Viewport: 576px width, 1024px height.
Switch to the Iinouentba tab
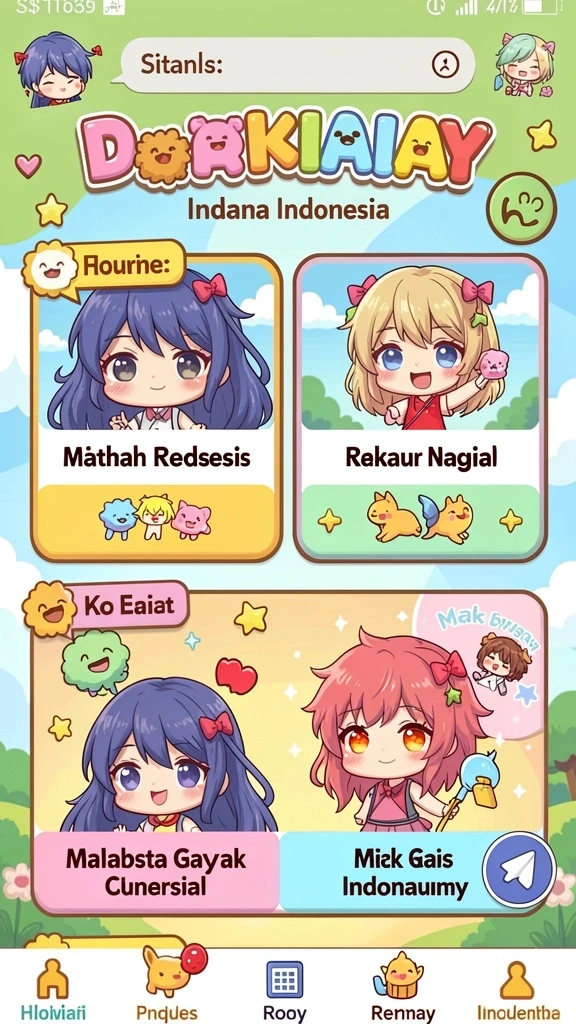coord(517,987)
